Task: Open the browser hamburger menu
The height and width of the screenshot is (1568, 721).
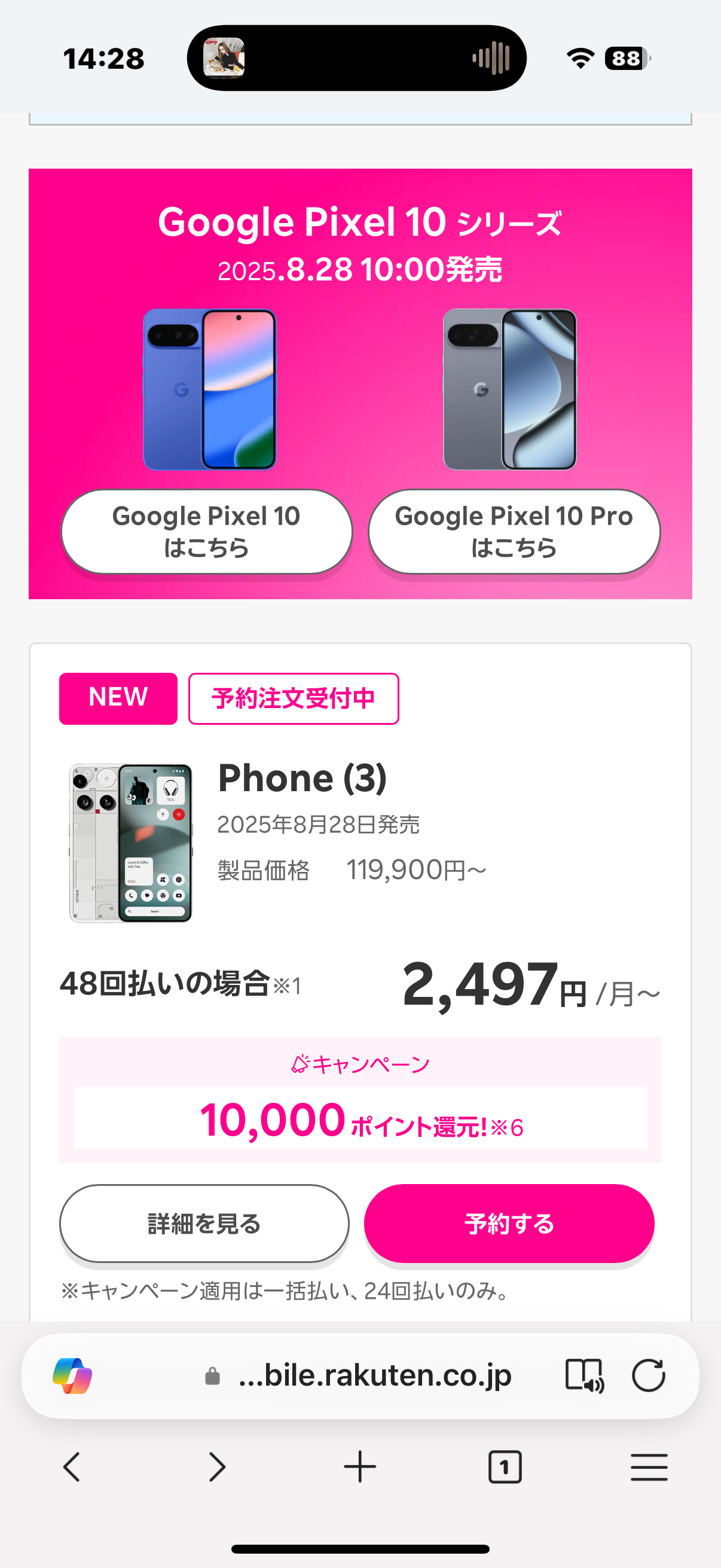Action: (649, 1466)
